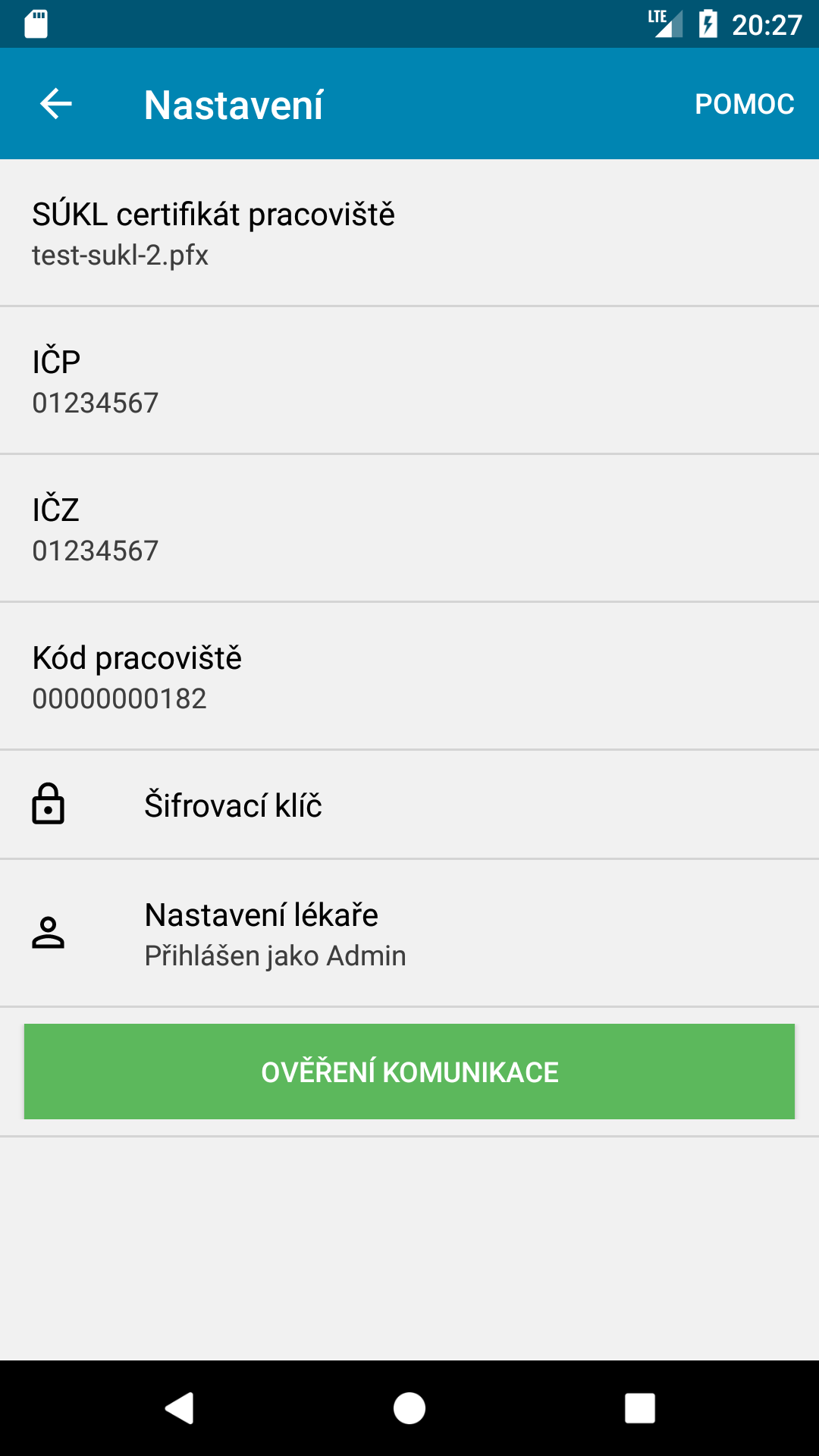
Task: Edit the IČZ value
Action: [x=409, y=529]
